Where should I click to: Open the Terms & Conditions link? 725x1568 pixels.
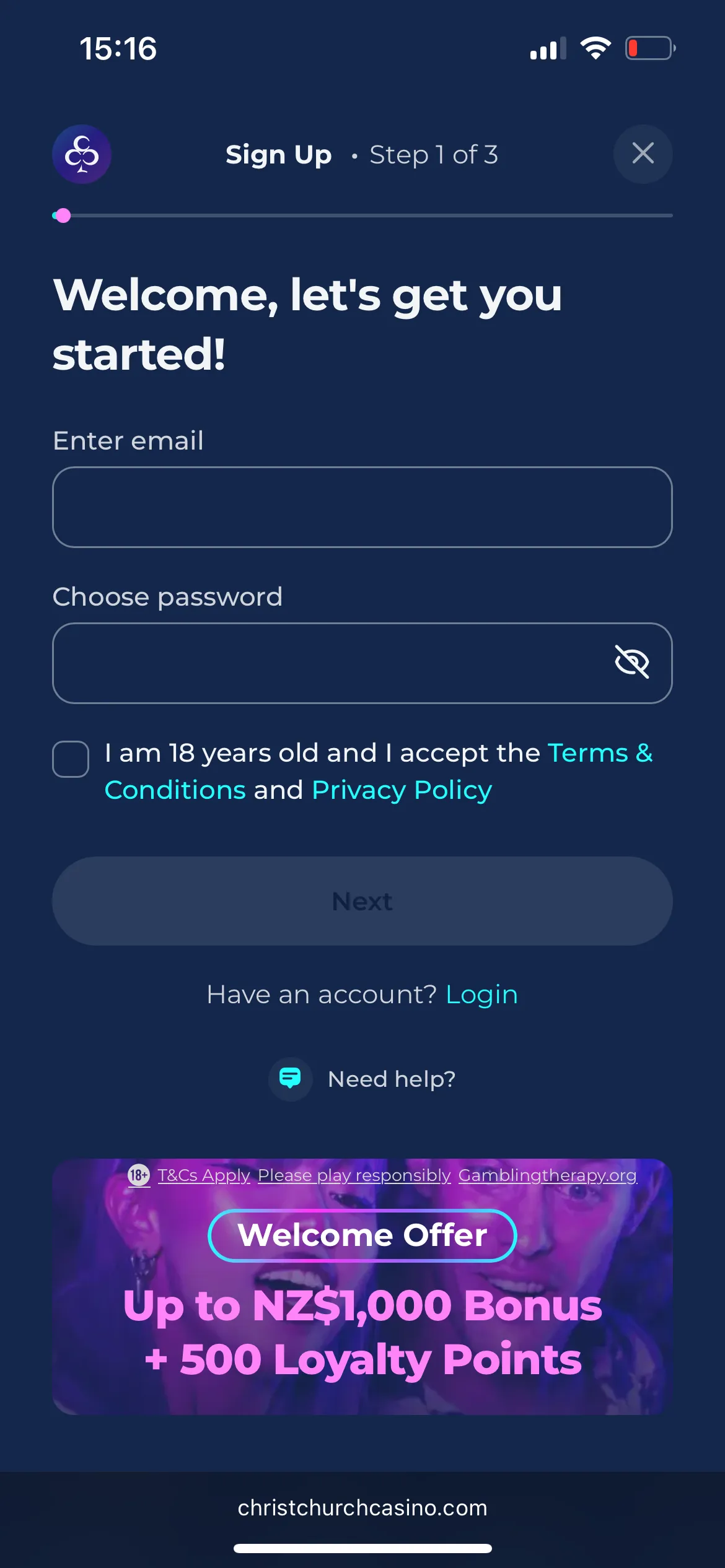[599, 753]
